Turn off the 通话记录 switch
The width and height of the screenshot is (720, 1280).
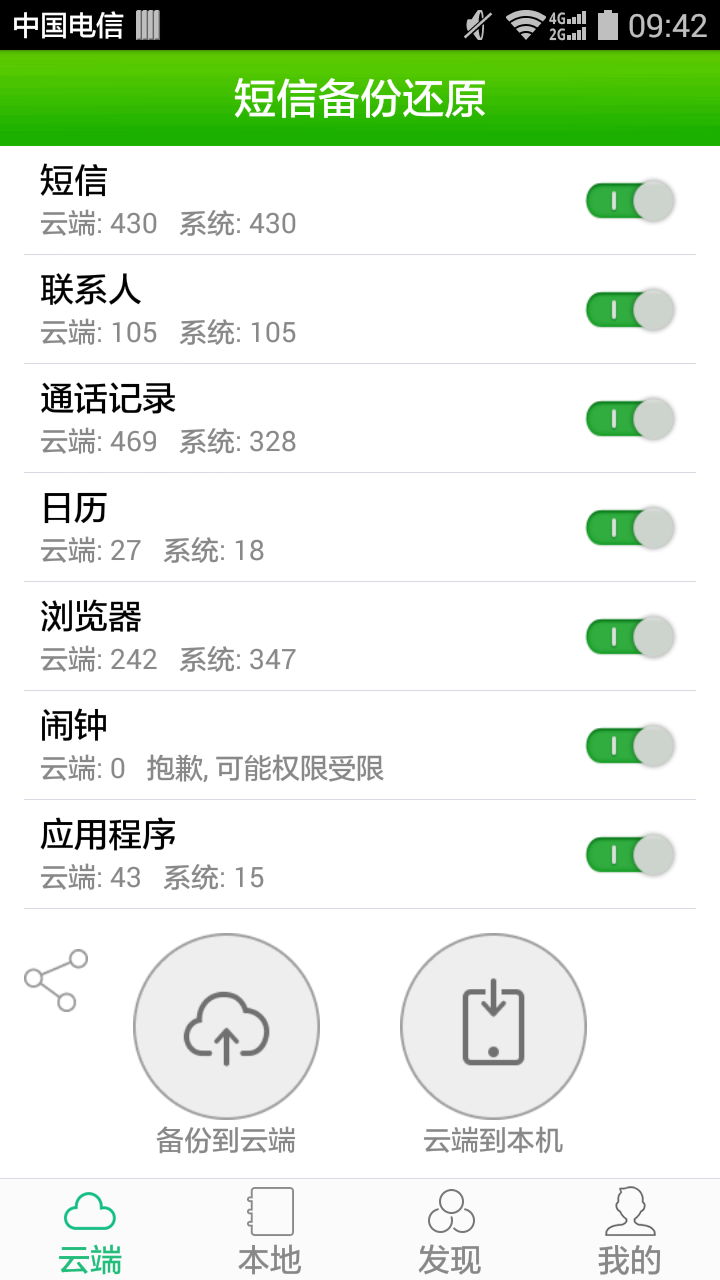(630, 419)
